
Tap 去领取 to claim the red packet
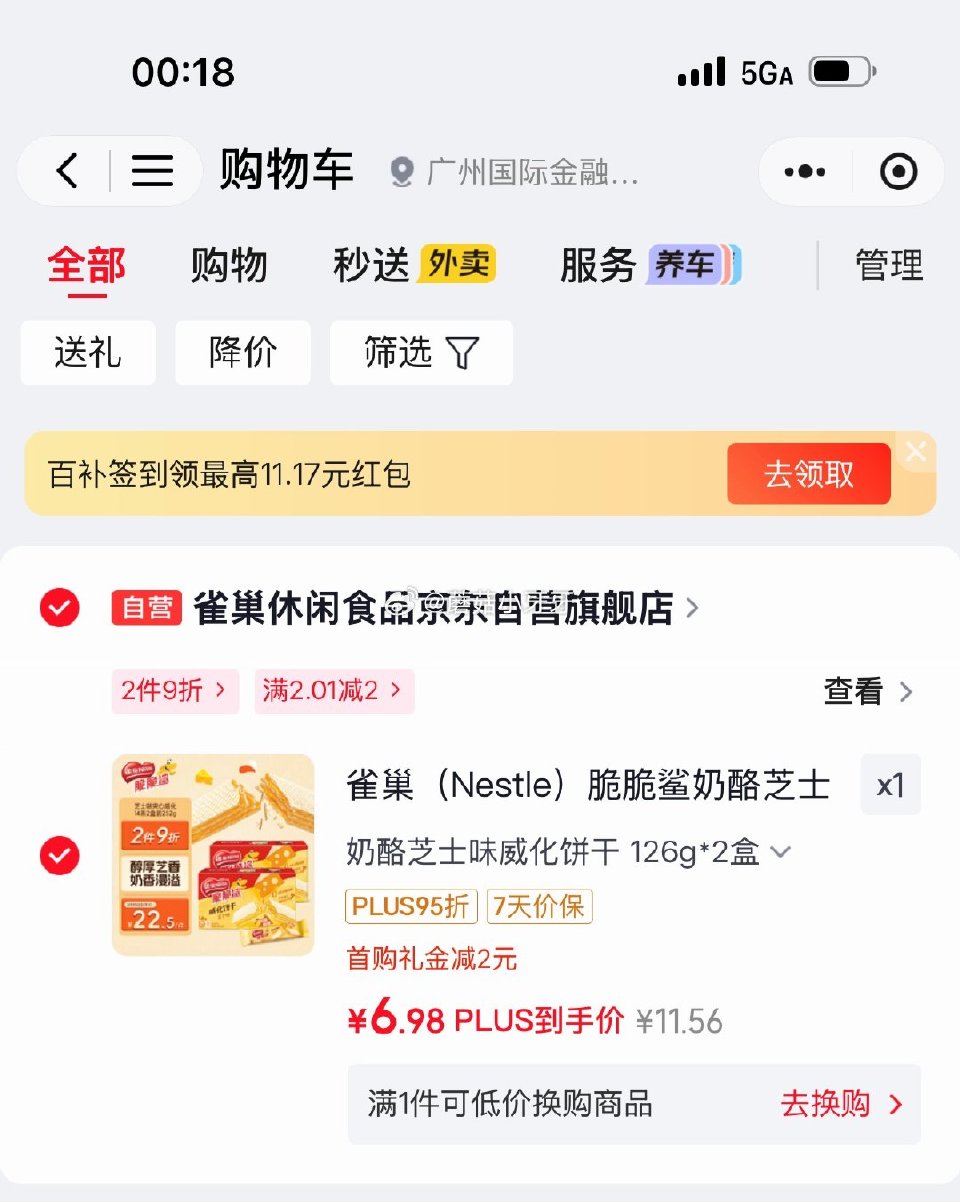[x=808, y=474]
